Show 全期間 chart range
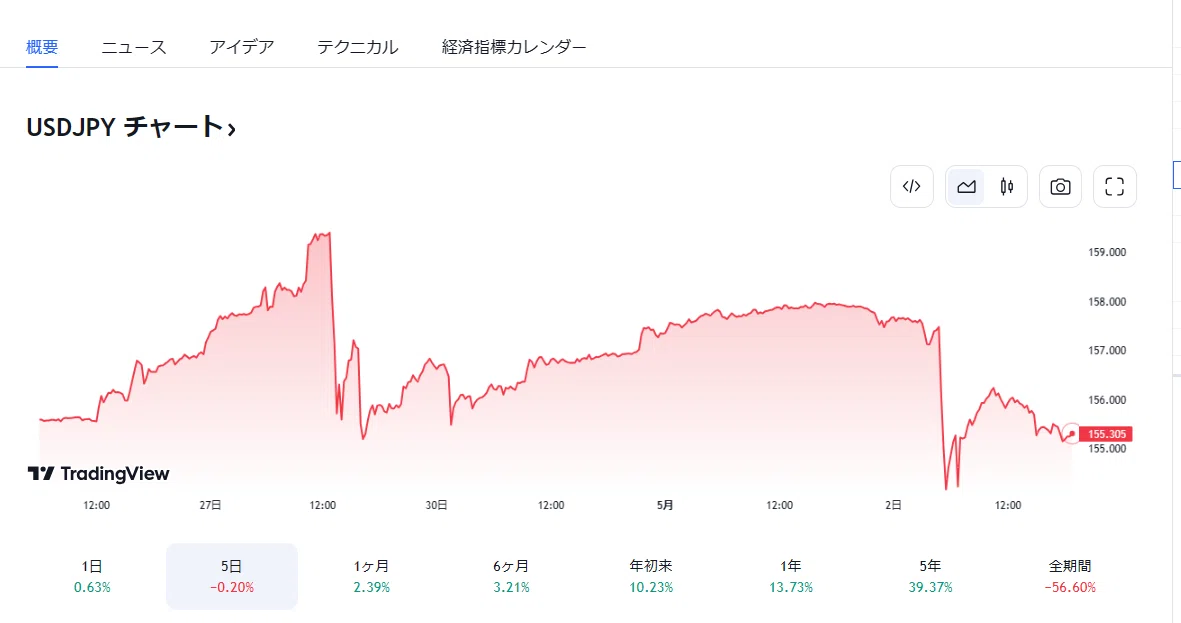The width and height of the screenshot is (1181, 623). (1070, 576)
